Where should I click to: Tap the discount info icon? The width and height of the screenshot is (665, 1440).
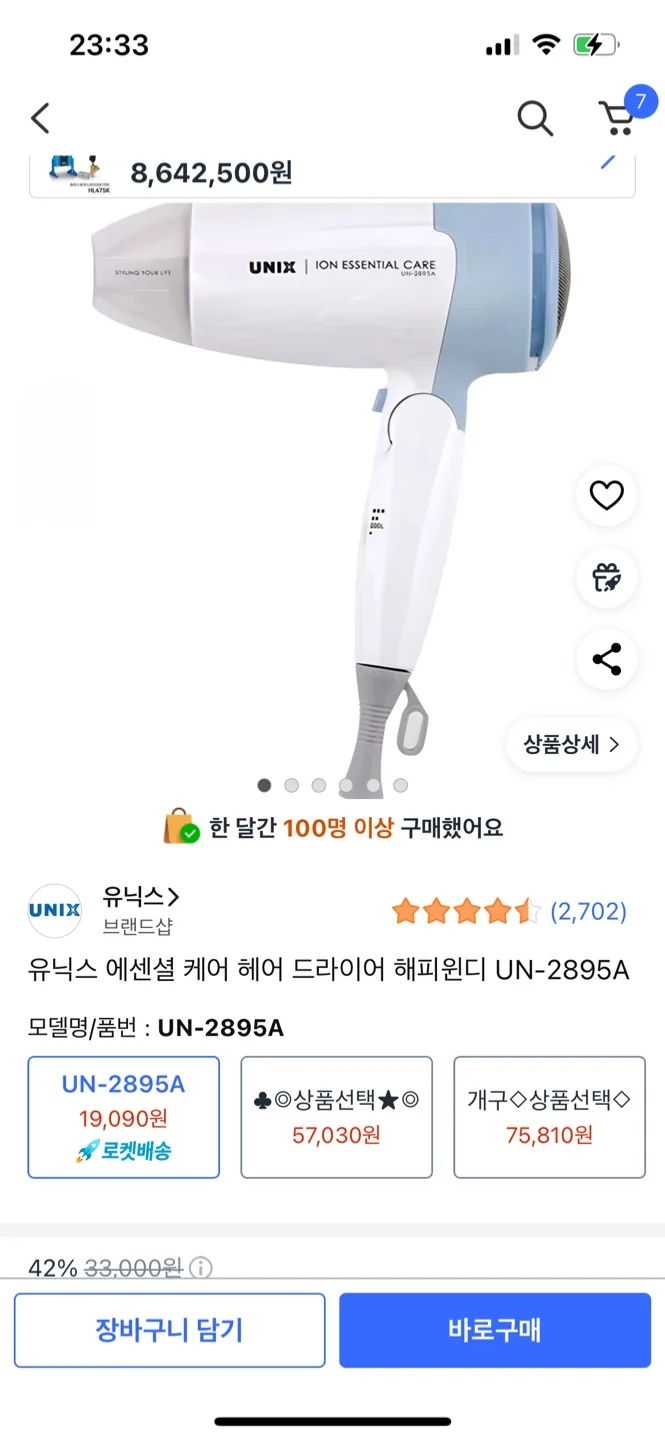[x=201, y=1268]
